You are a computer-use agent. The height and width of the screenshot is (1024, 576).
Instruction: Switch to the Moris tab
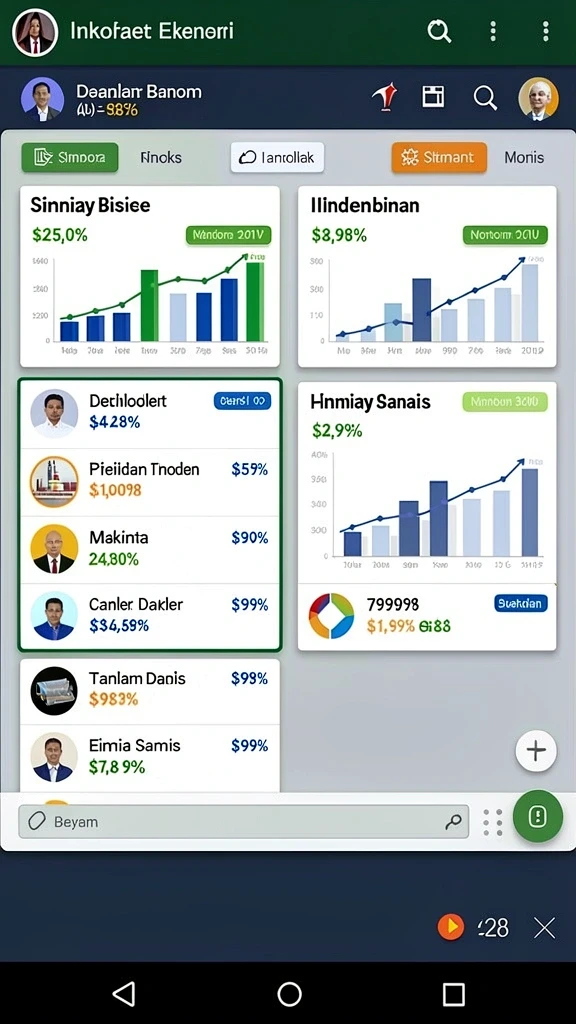[524, 157]
